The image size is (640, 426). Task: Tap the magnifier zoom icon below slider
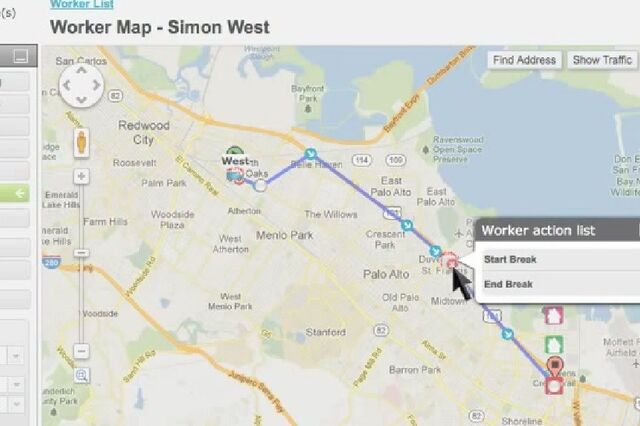coord(81,375)
